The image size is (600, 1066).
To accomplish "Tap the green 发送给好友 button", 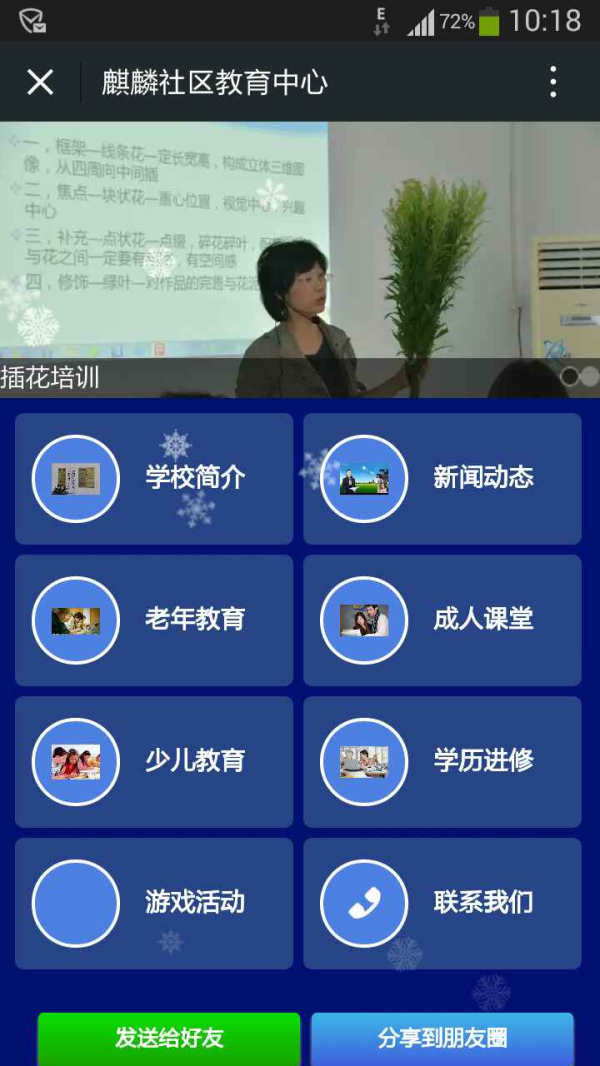I will 169,1038.
